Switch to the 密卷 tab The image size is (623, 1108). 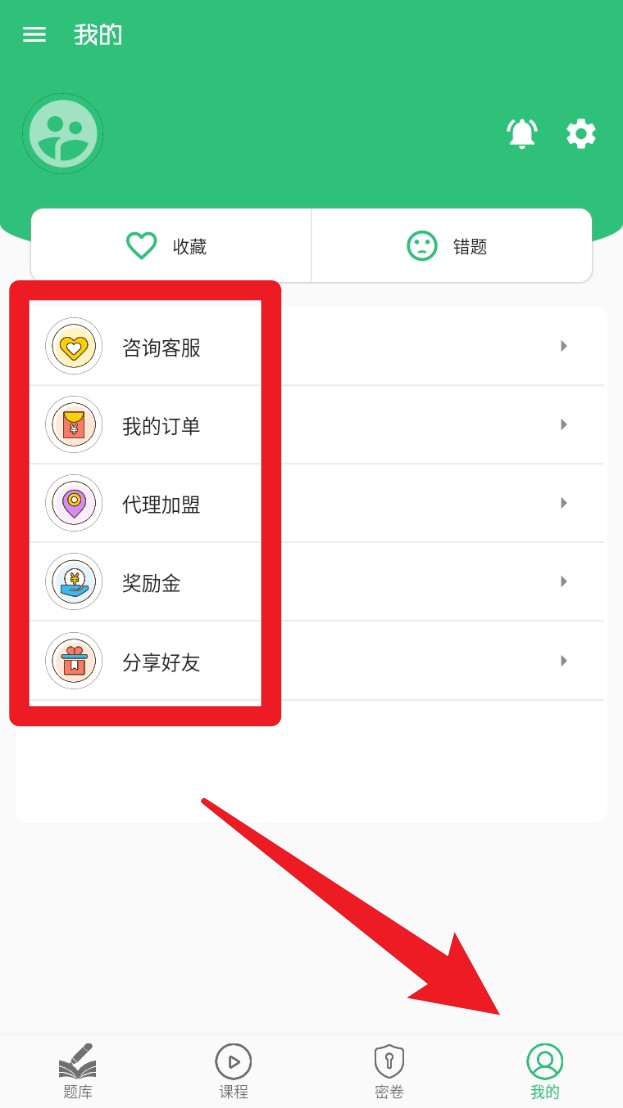coord(389,1071)
